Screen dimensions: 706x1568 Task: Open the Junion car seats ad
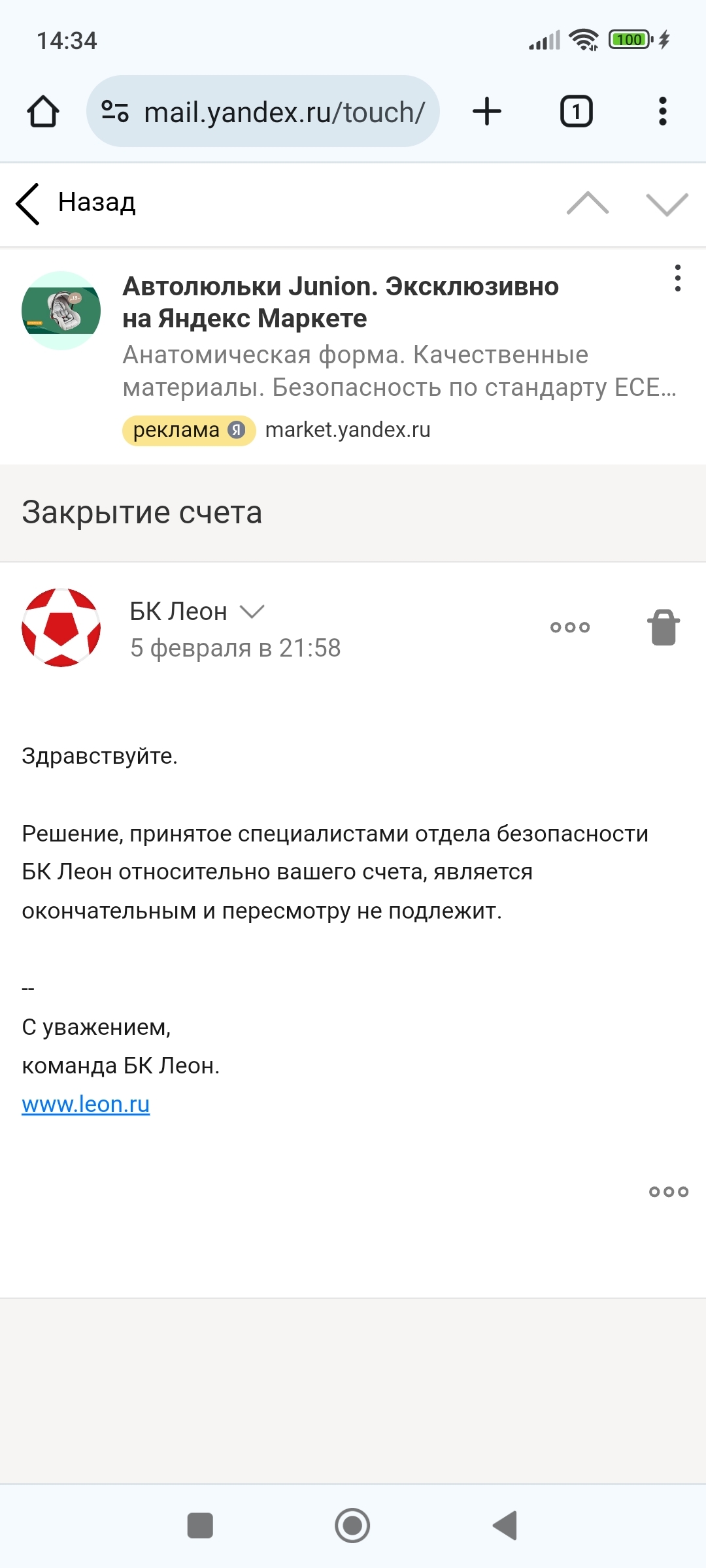click(x=340, y=303)
